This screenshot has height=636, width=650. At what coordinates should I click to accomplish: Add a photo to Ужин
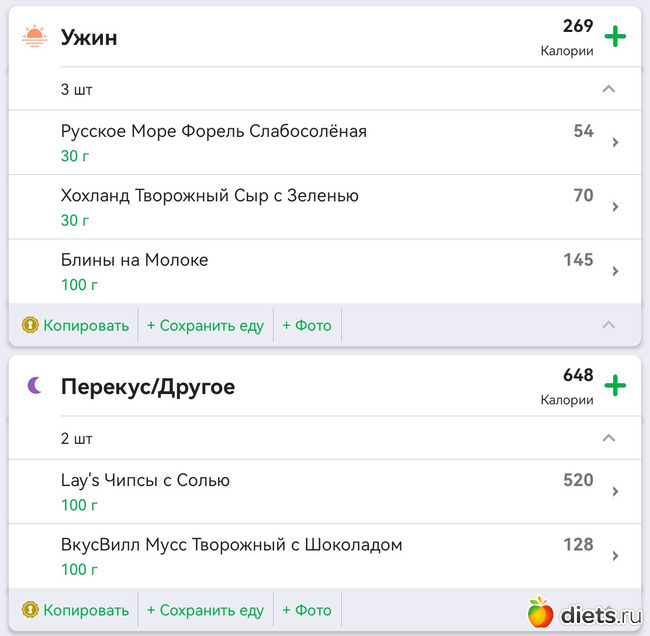pyautogui.click(x=307, y=325)
